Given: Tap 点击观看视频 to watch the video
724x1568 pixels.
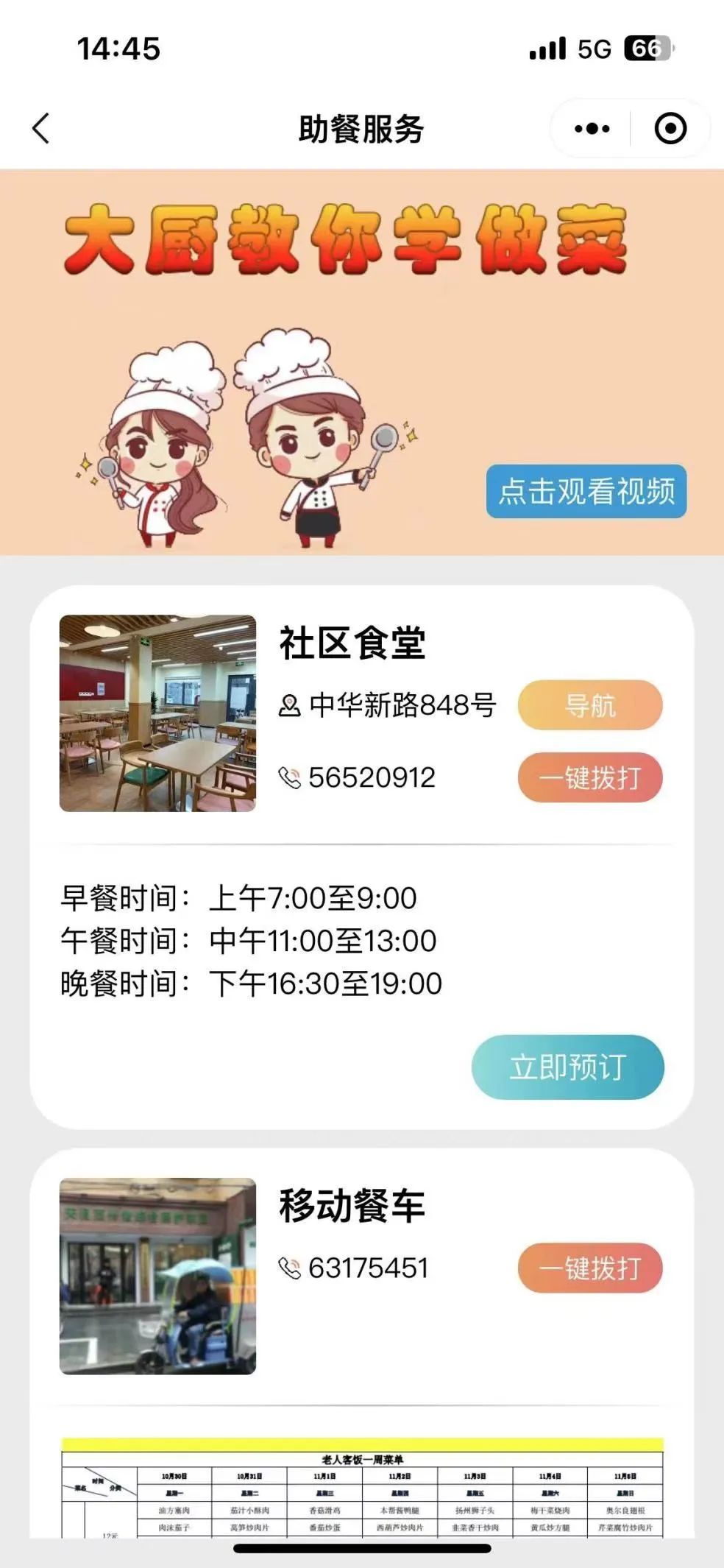Looking at the screenshot, I should click(x=586, y=491).
